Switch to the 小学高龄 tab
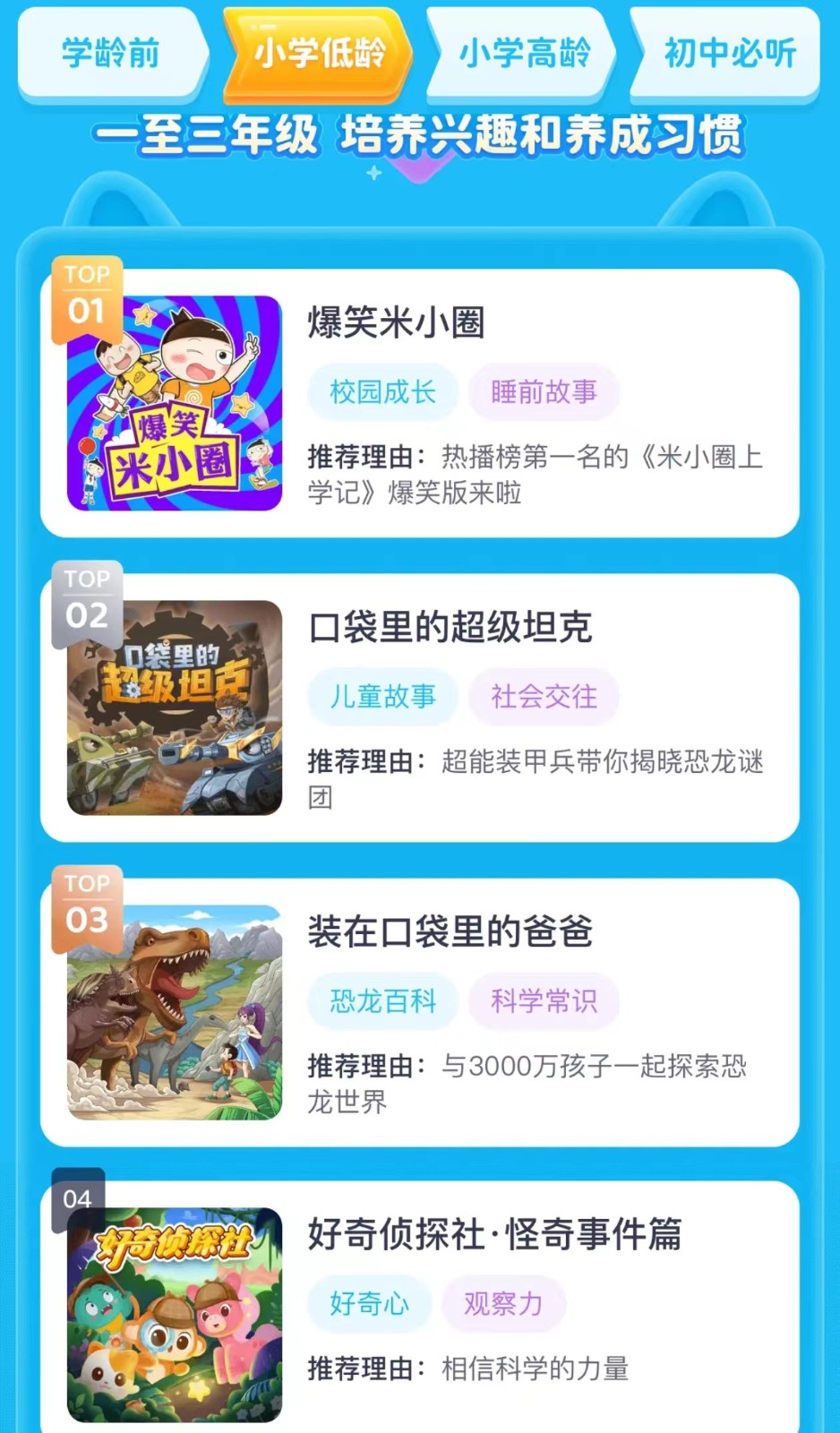The width and height of the screenshot is (840, 1433). pyautogui.click(x=524, y=54)
